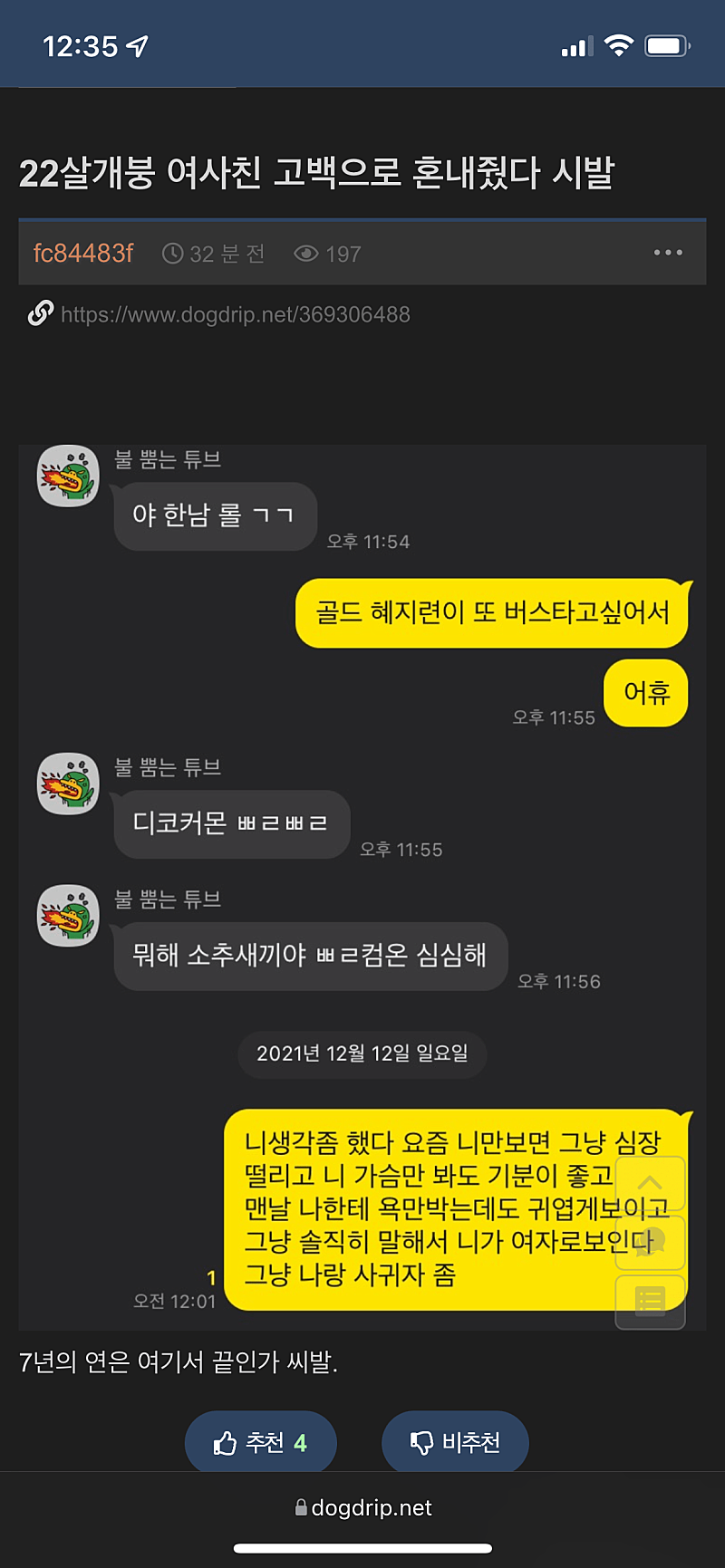The height and width of the screenshot is (1568, 725).
Task: Tap the chain-link icon beside the post URL
Action: (41, 314)
